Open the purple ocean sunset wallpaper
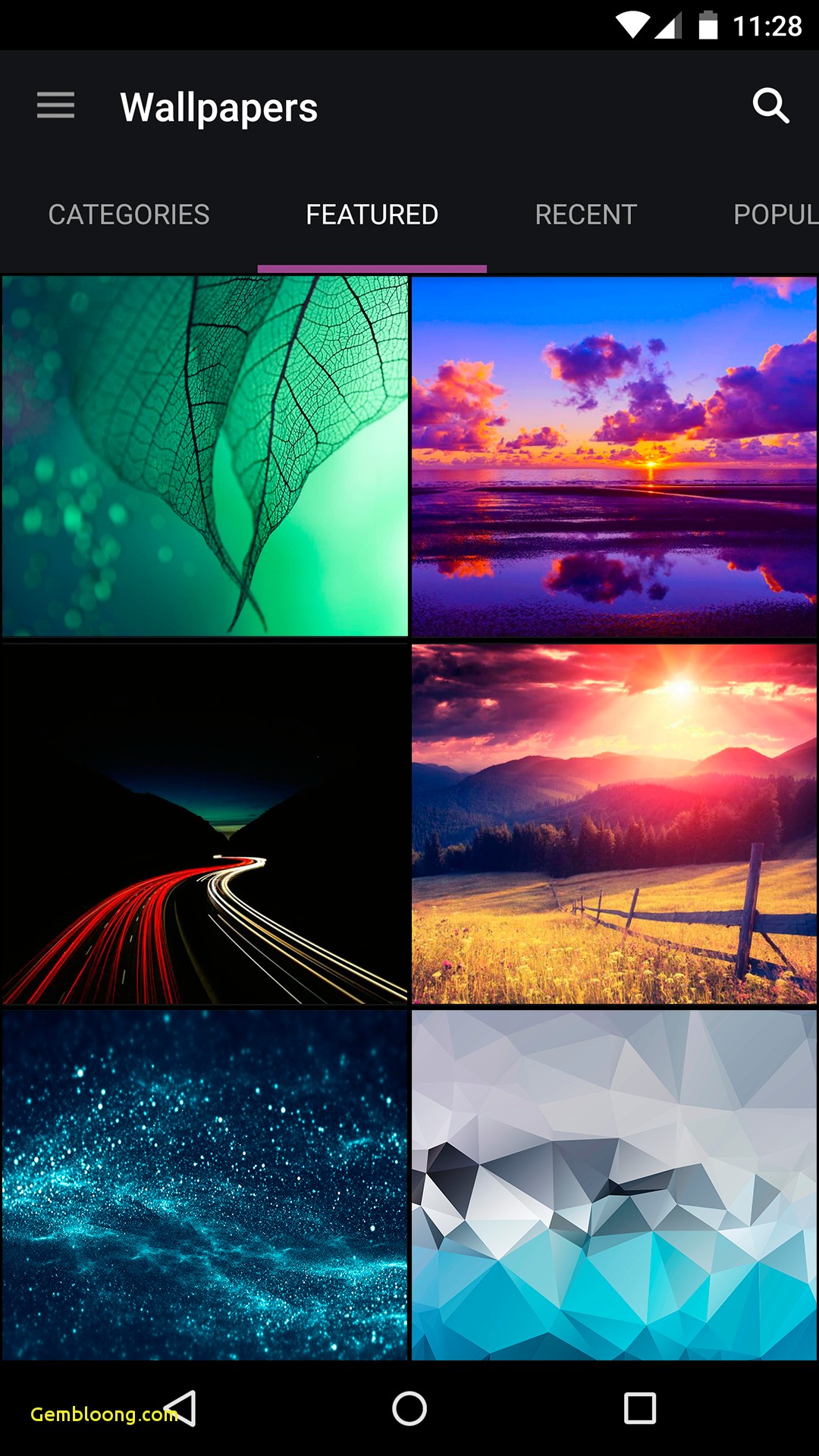 (614, 456)
